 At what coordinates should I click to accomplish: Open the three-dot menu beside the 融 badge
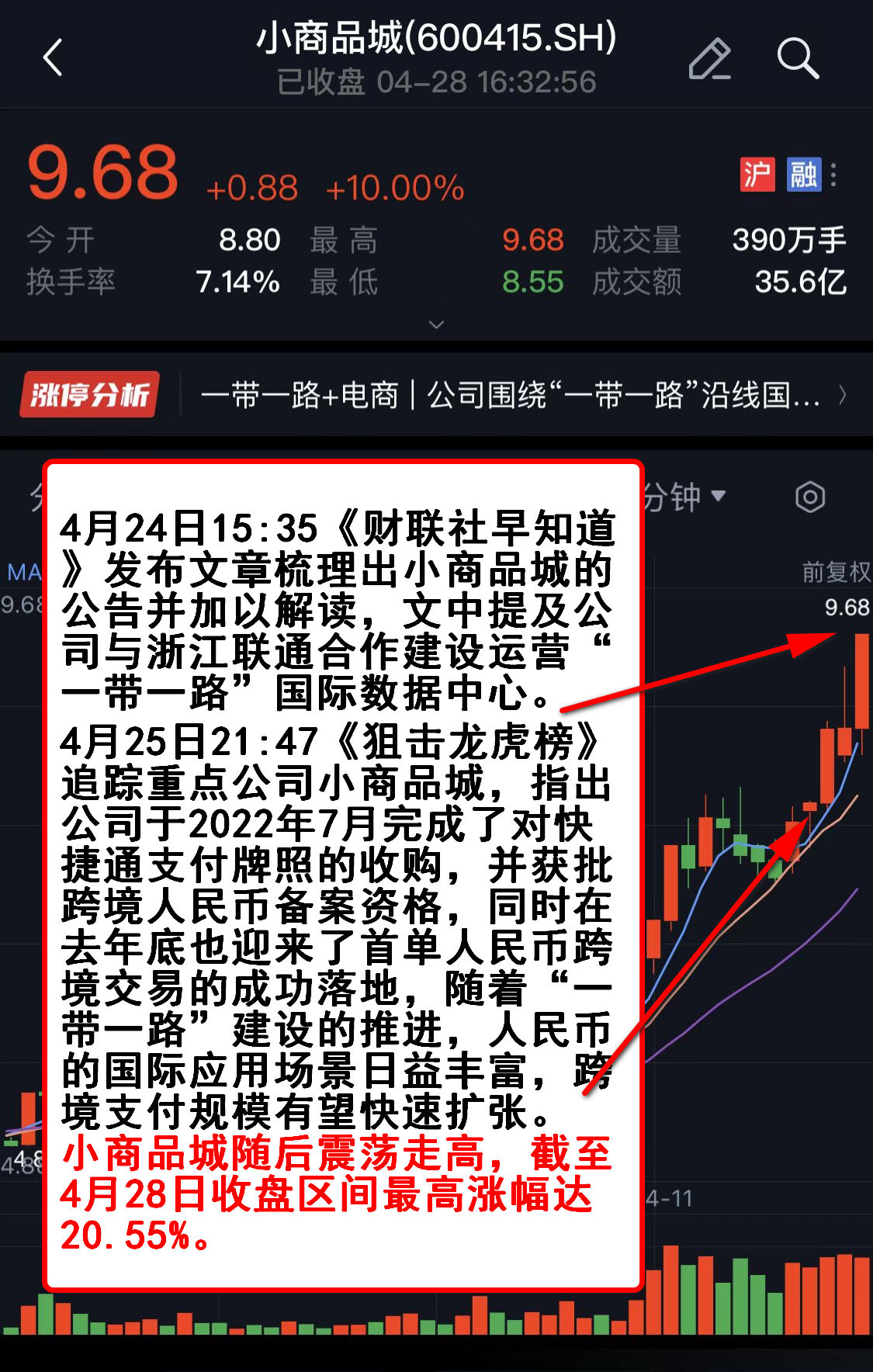(833, 175)
